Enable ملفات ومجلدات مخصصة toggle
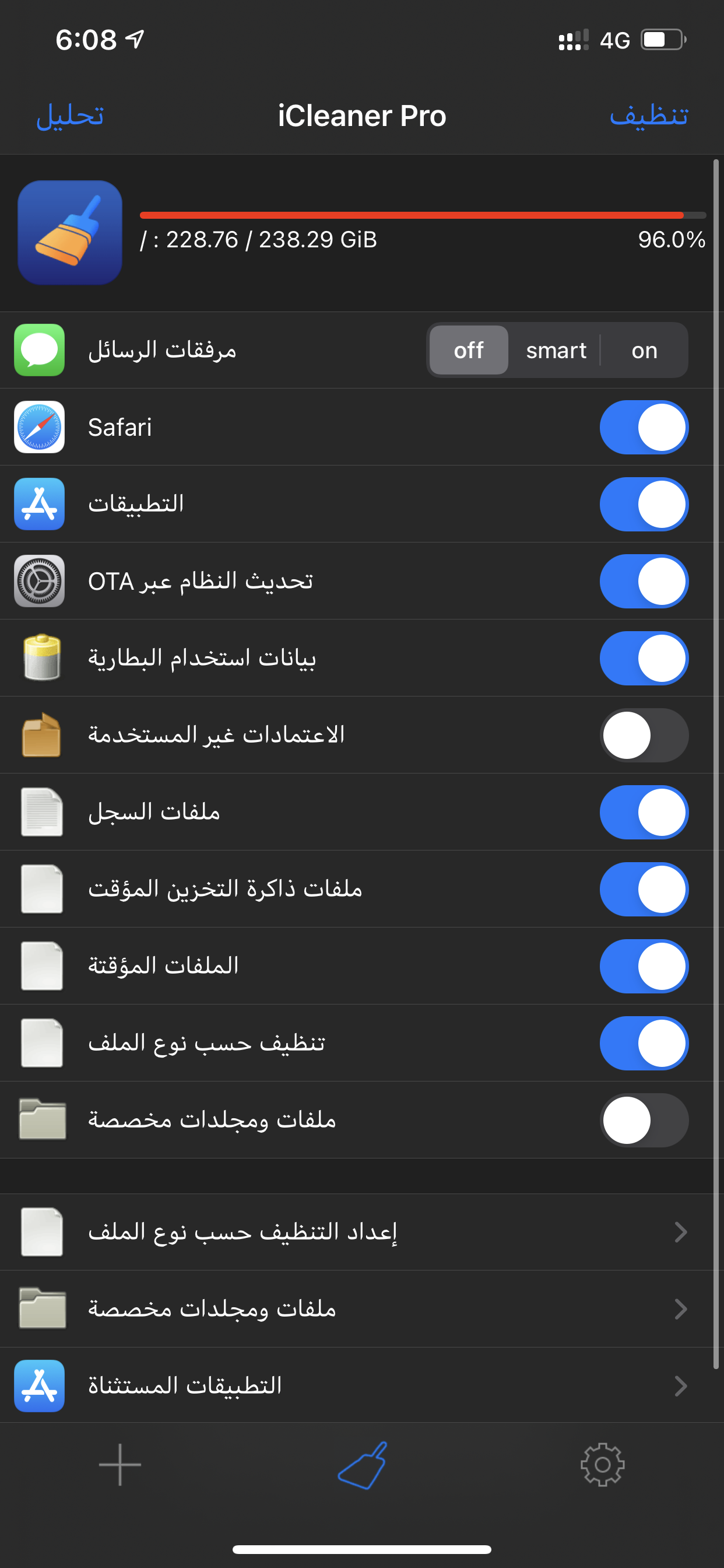Viewport: 724px width, 1568px height. pyautogui.click(x=644, y=1120)
